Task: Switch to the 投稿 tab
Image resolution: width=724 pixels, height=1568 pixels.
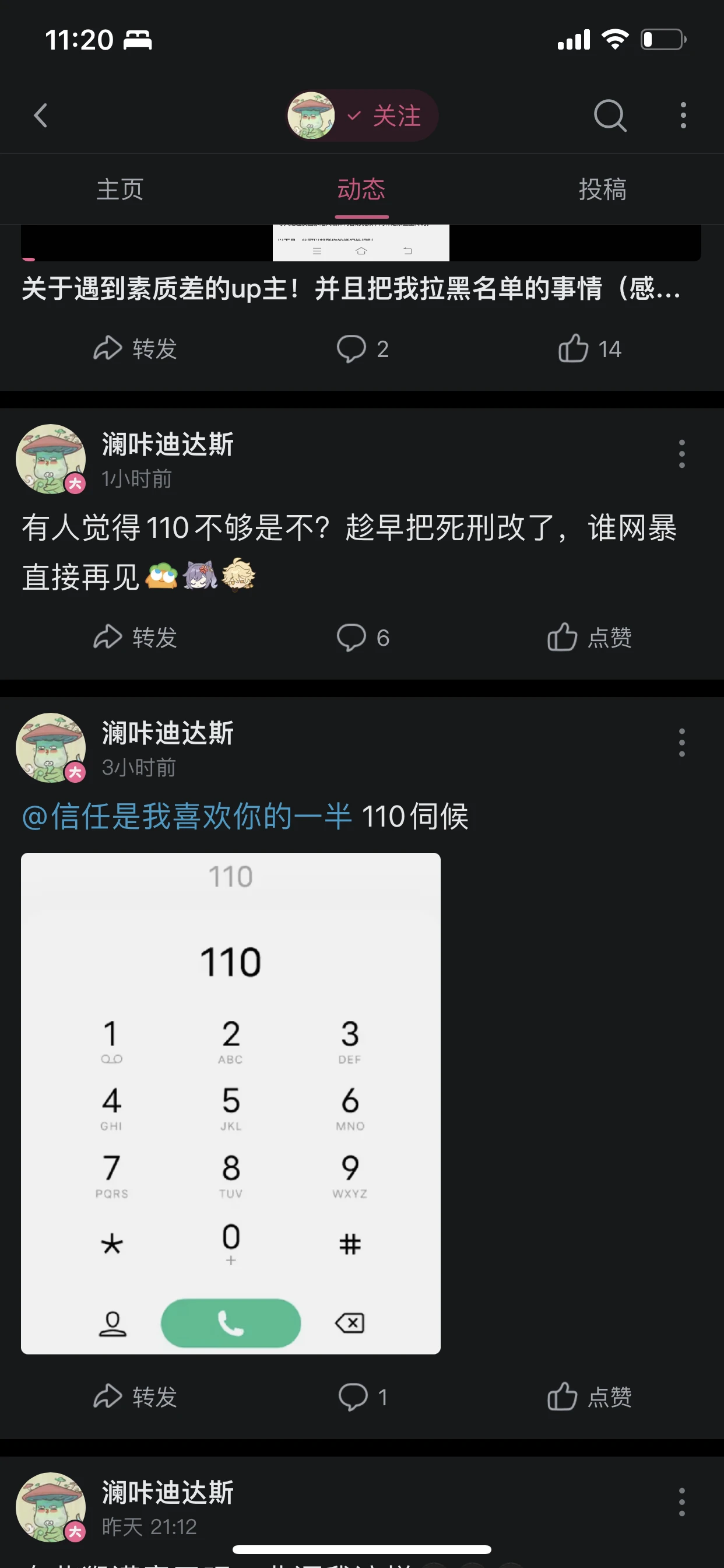Action: 602,190
